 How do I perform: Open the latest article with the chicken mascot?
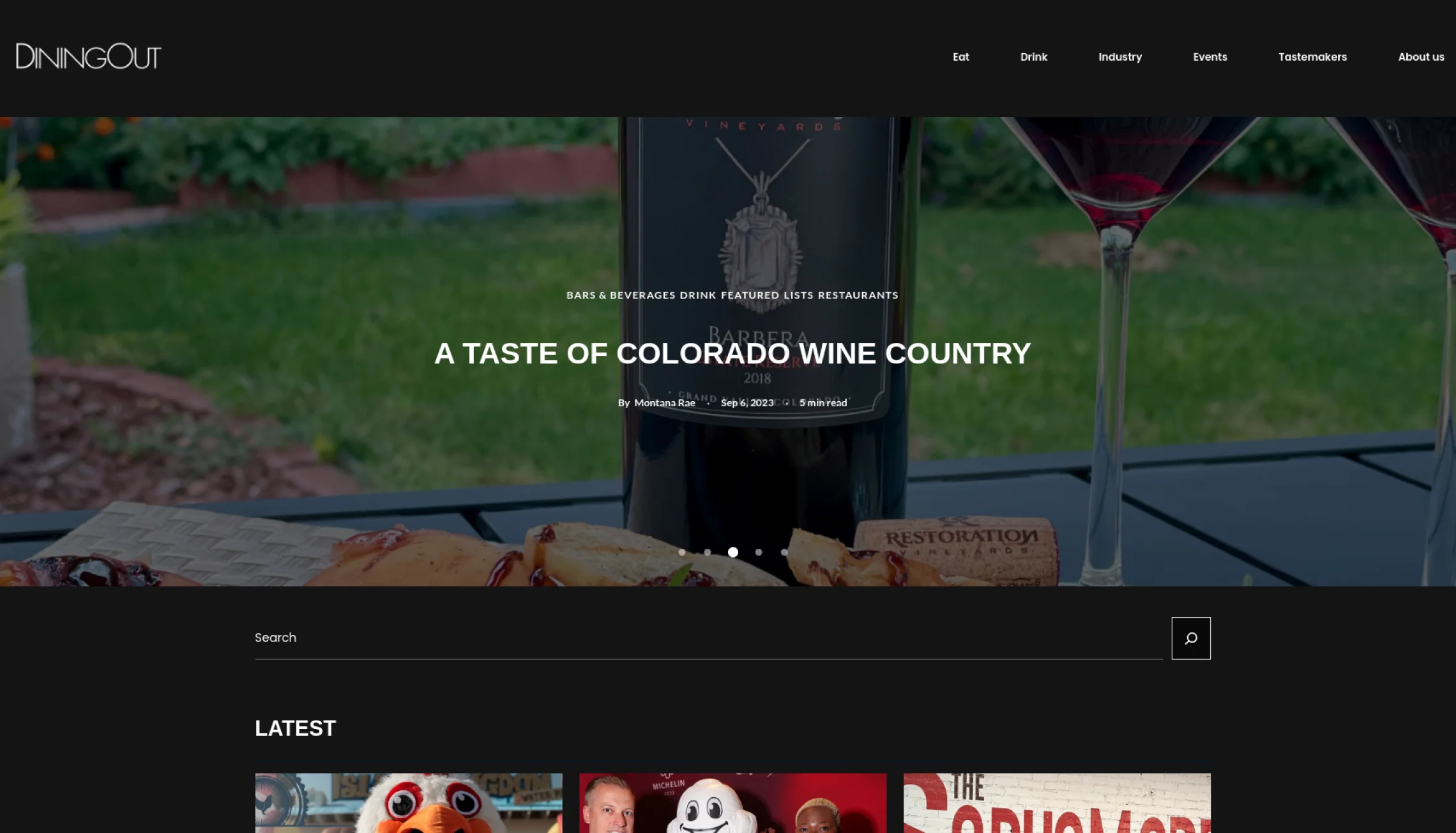click(x=409, y=802)
